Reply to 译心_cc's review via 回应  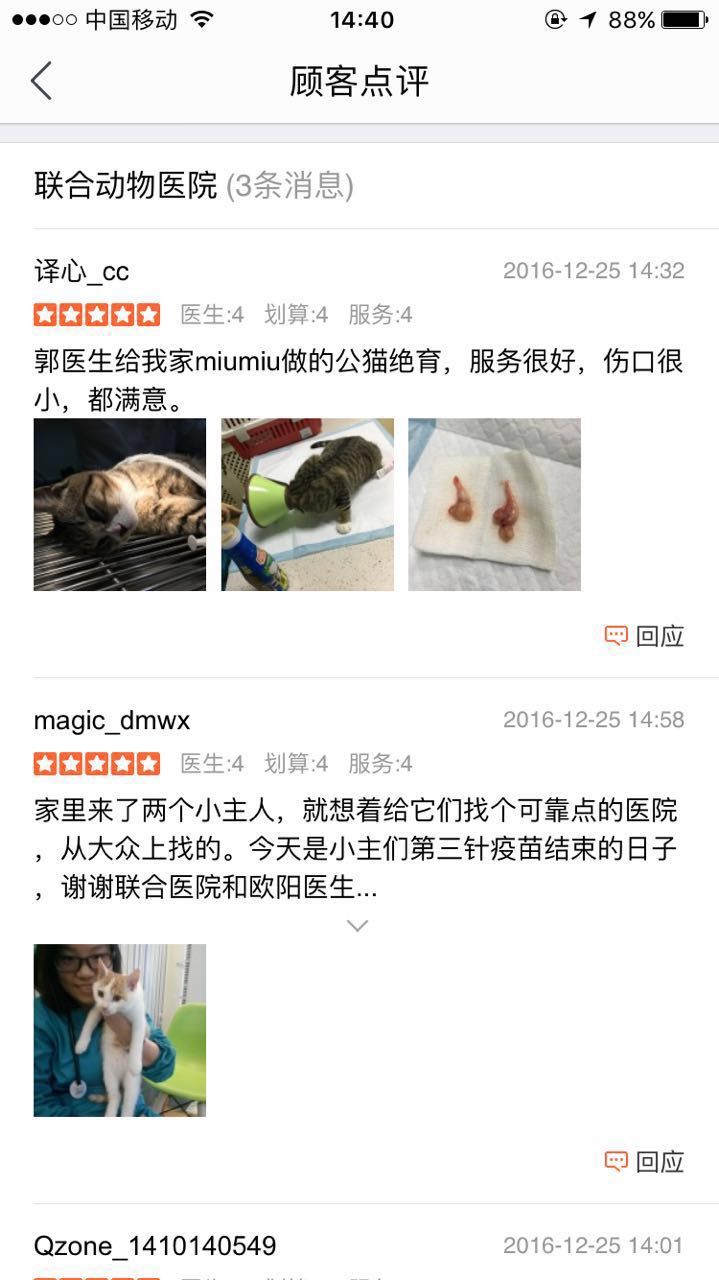[645, 636]
